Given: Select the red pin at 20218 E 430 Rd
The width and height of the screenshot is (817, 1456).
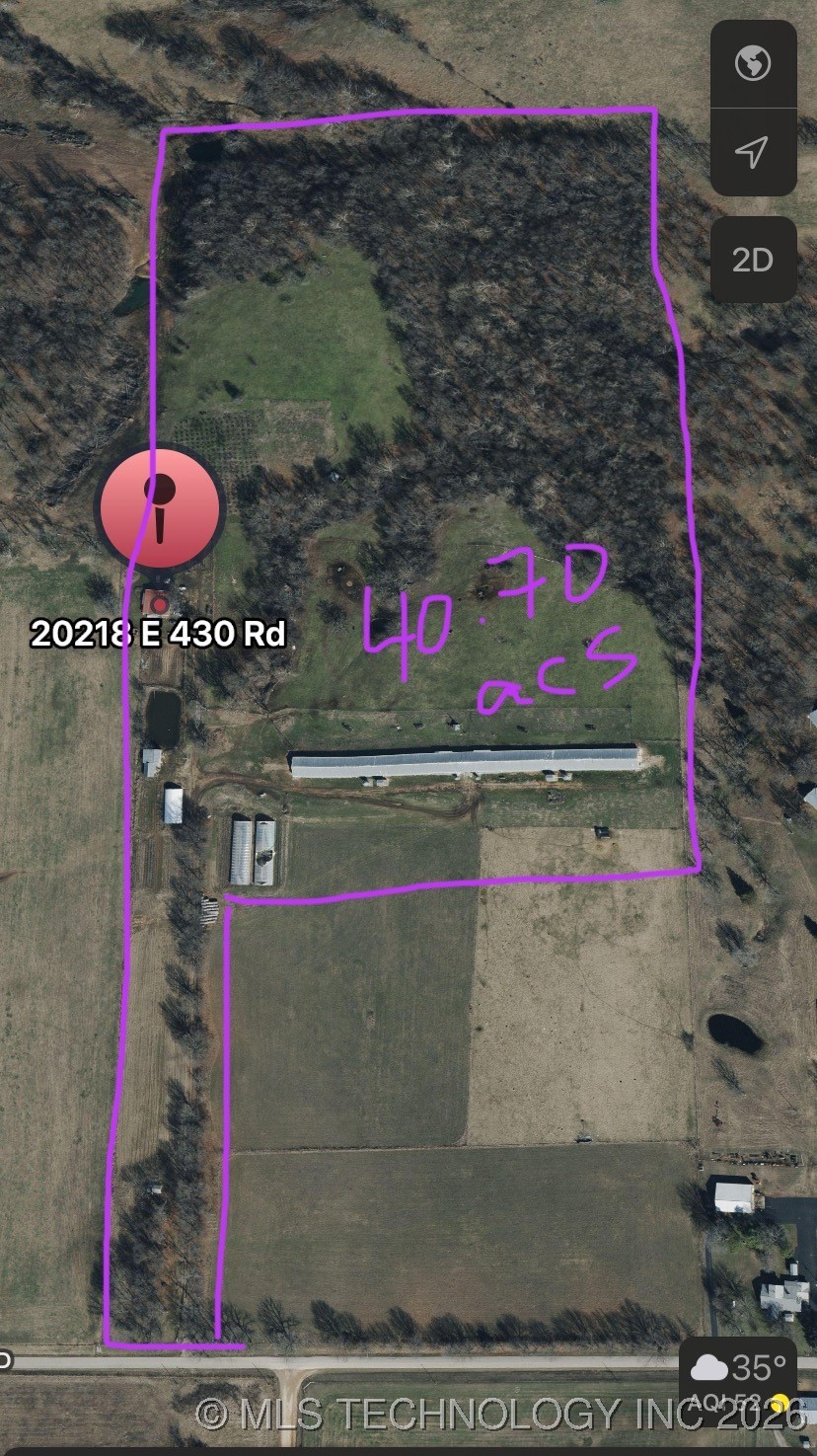Looking at the screenshot, I should (x=160, y=507).
